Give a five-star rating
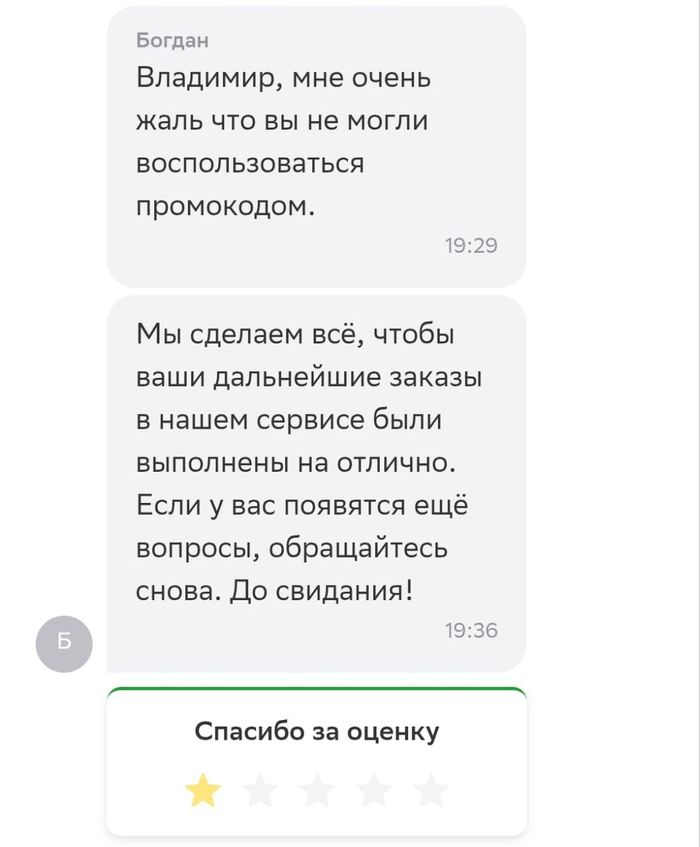Viewport: 700px width, 847px height. pos(431,791)
